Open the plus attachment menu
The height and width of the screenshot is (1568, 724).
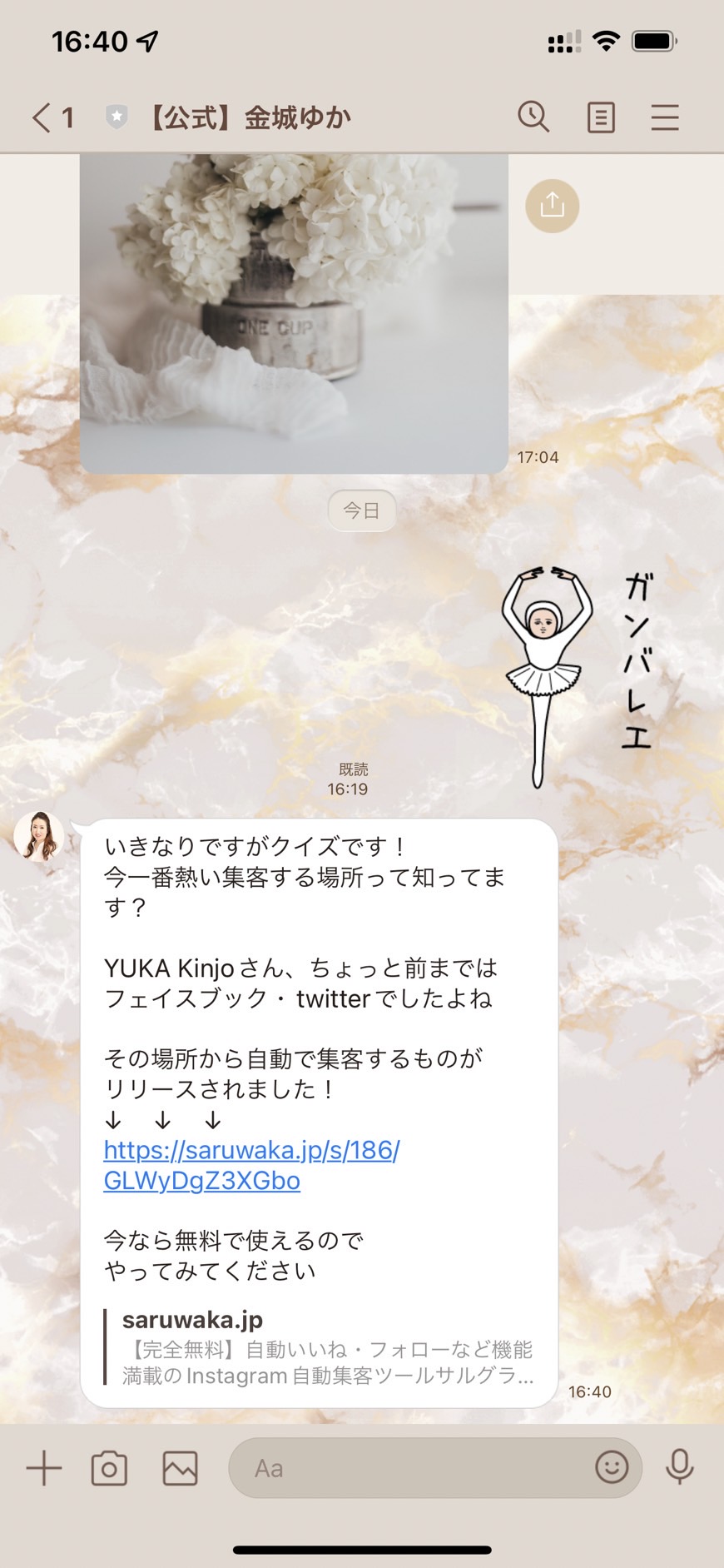[44, 1468]
